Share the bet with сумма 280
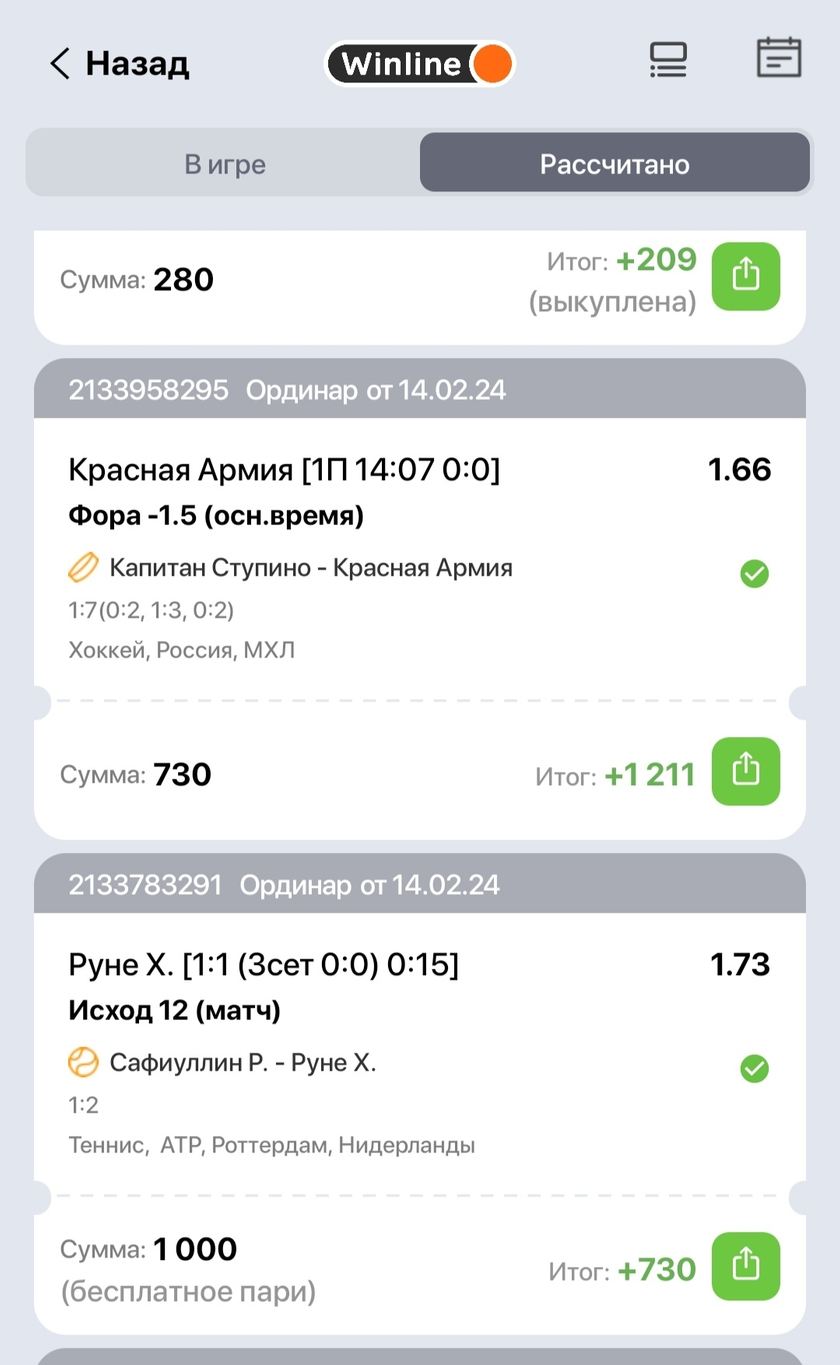 coord(745,277)
